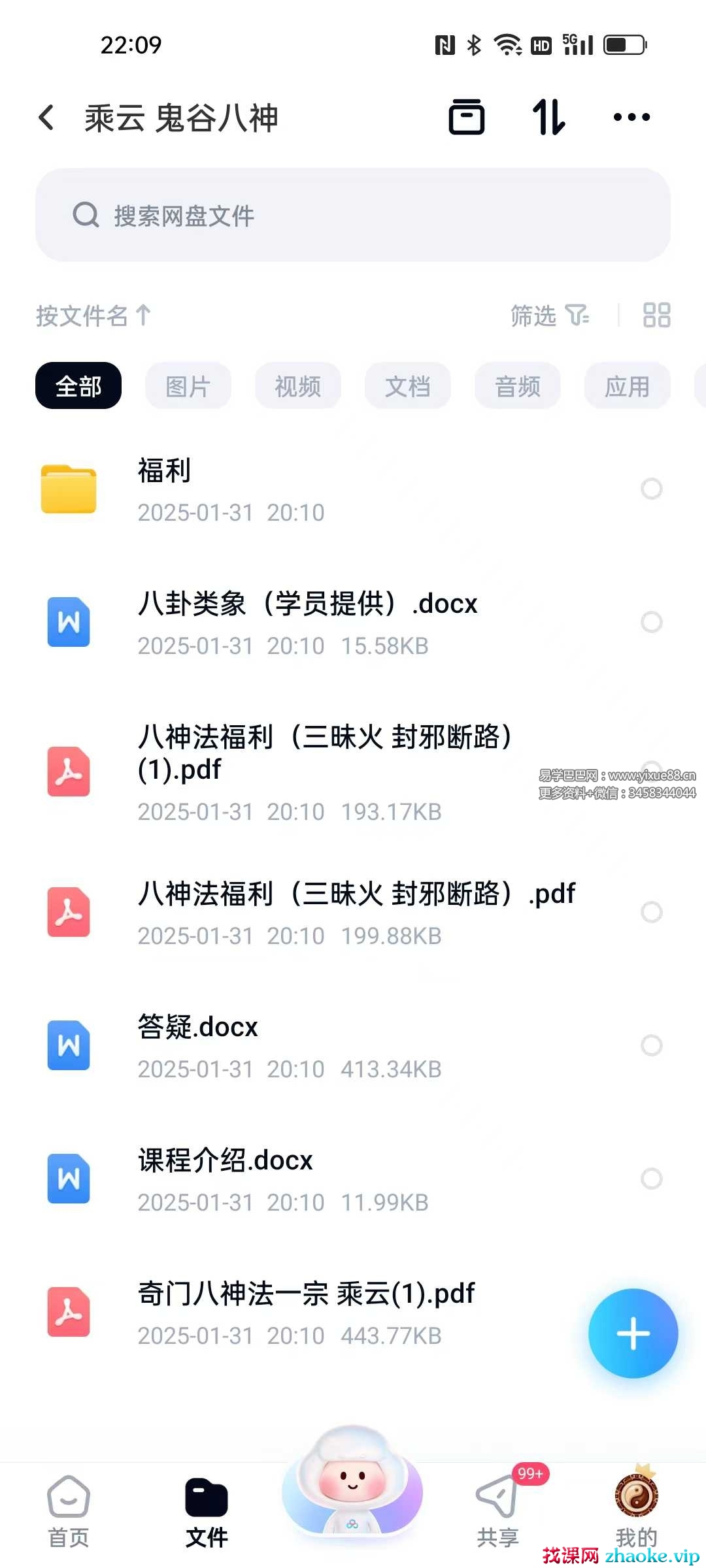
Task: Select the 图片 filter chip
Action: point(188,386)
